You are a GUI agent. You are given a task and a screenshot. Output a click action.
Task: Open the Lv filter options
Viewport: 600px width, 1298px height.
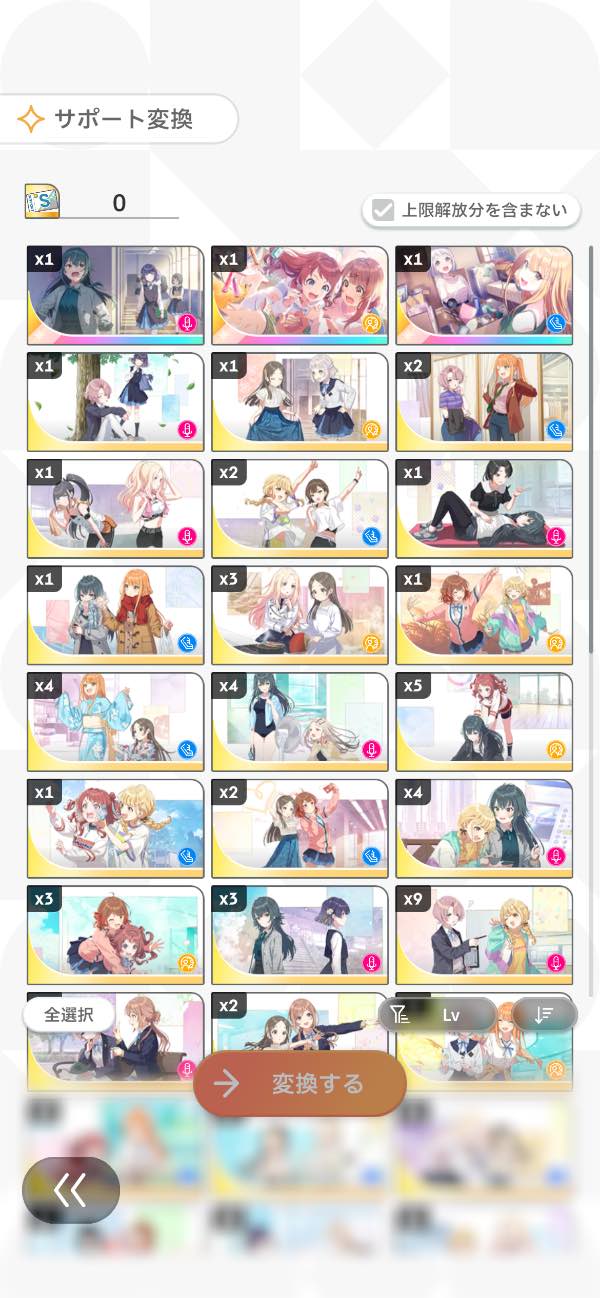click(437, 1014)
